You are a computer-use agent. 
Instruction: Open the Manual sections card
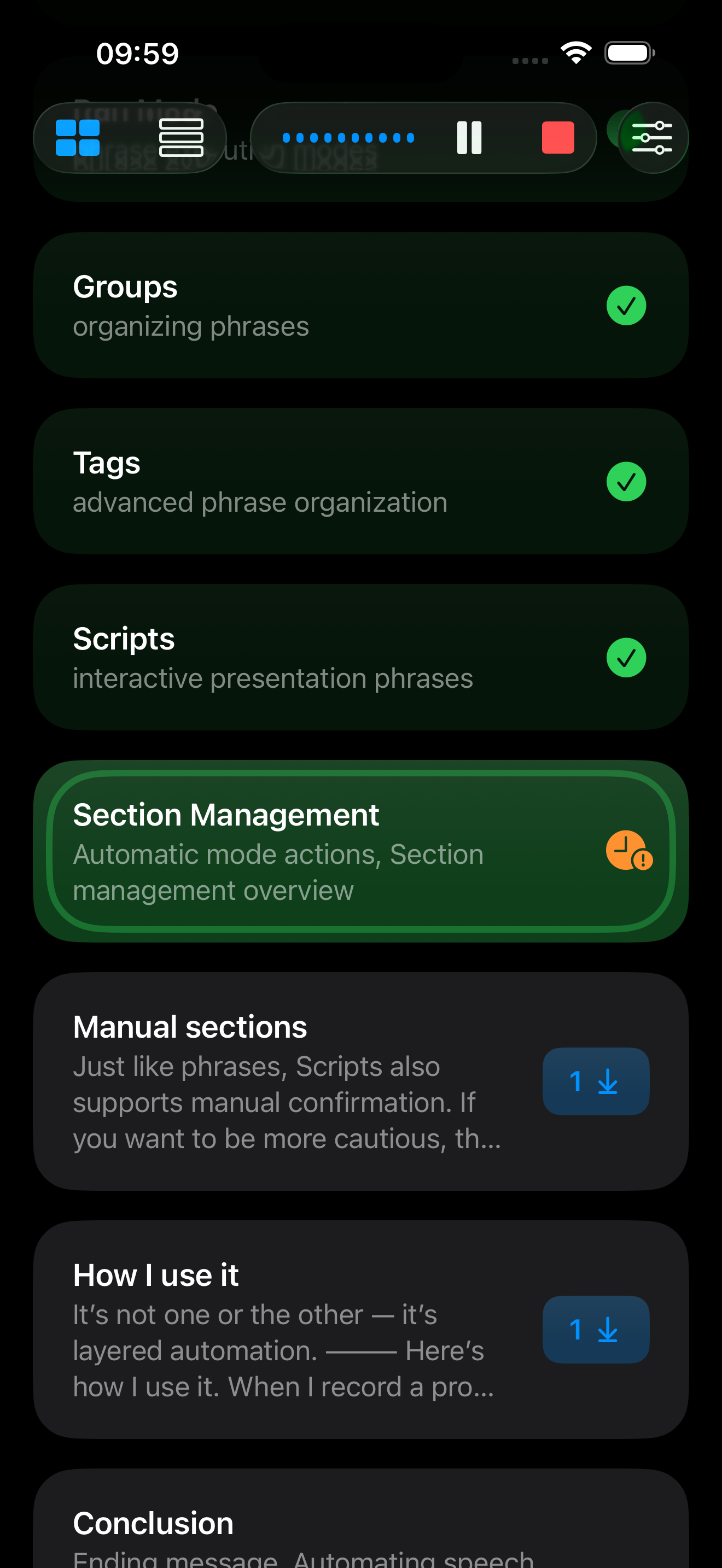[286, 1081]
